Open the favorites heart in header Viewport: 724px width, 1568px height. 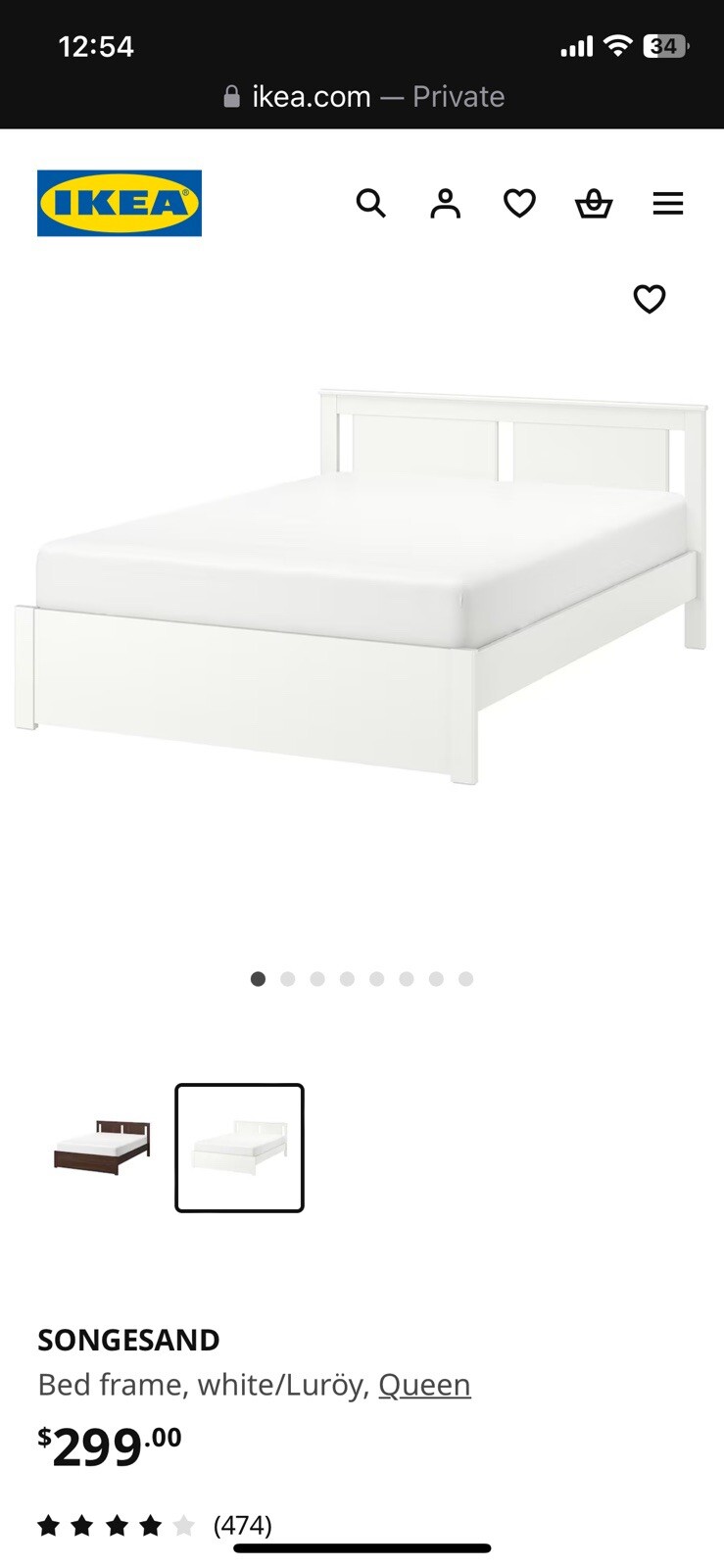(x=519, y=204)
